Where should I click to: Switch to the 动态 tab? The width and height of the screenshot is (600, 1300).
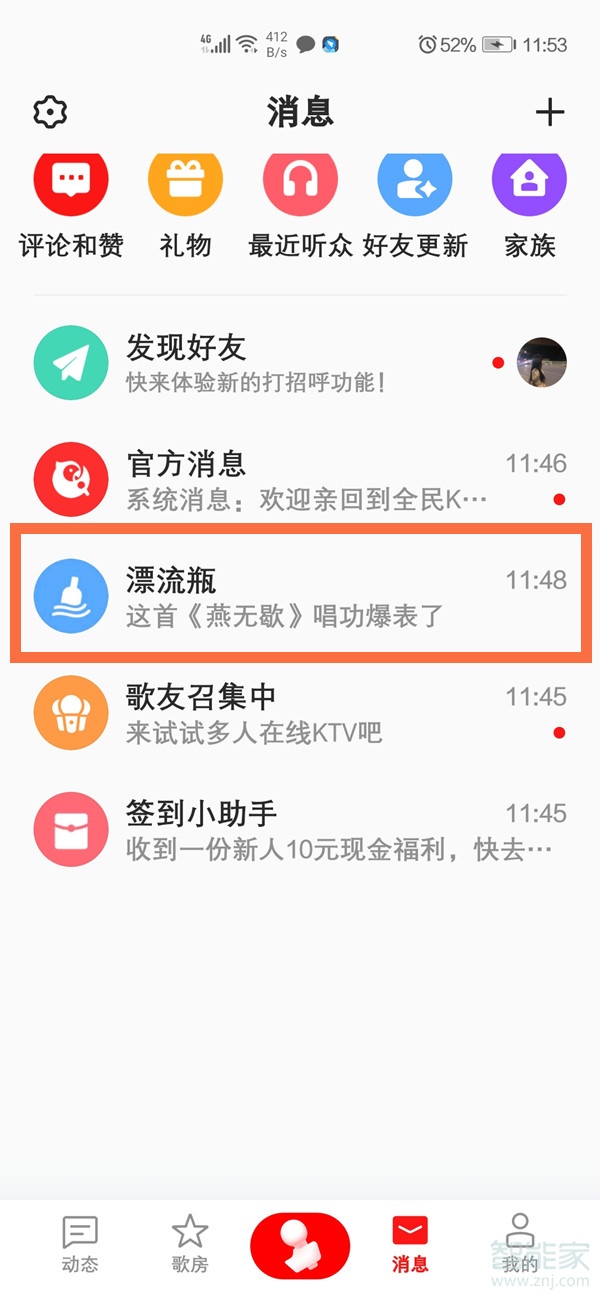point(80,1244)
